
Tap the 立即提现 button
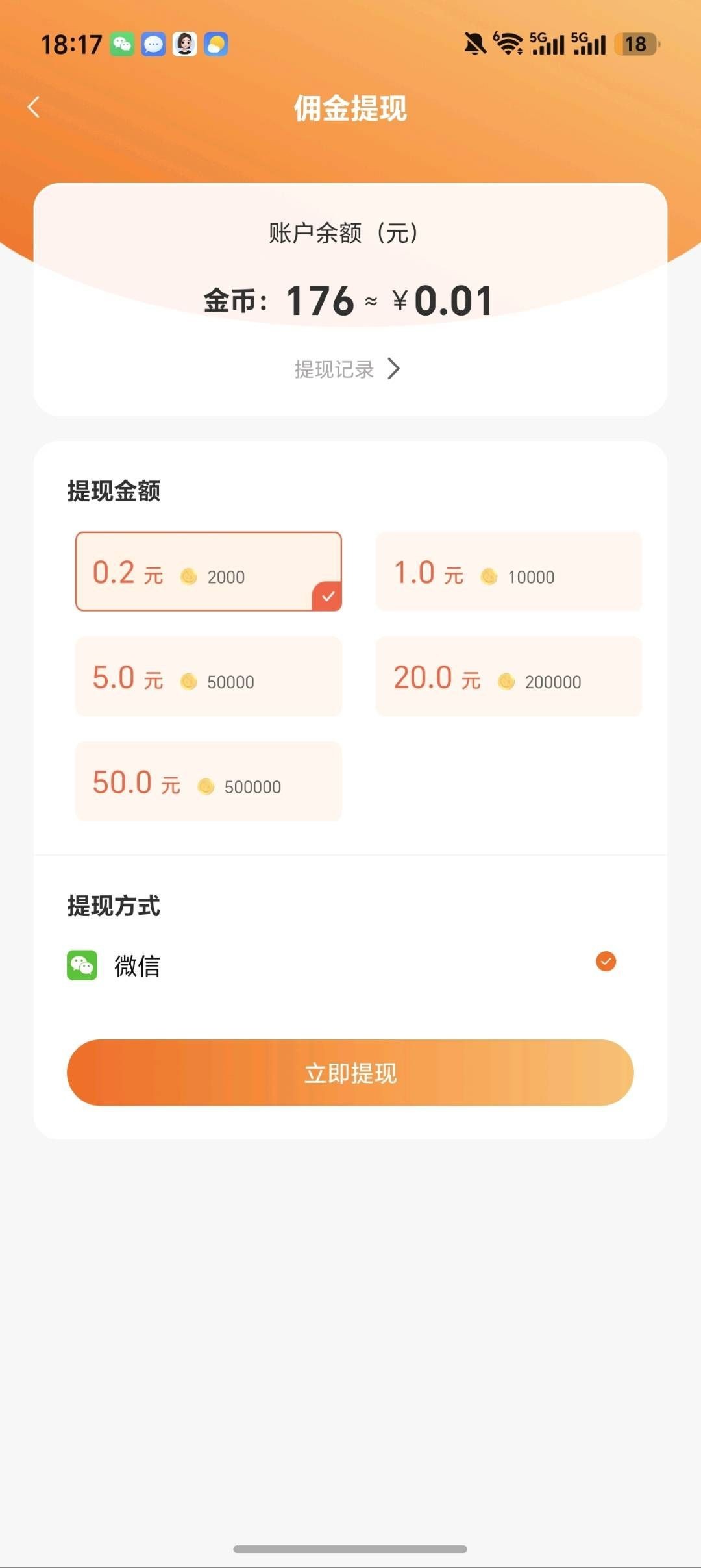point(350,1073)
